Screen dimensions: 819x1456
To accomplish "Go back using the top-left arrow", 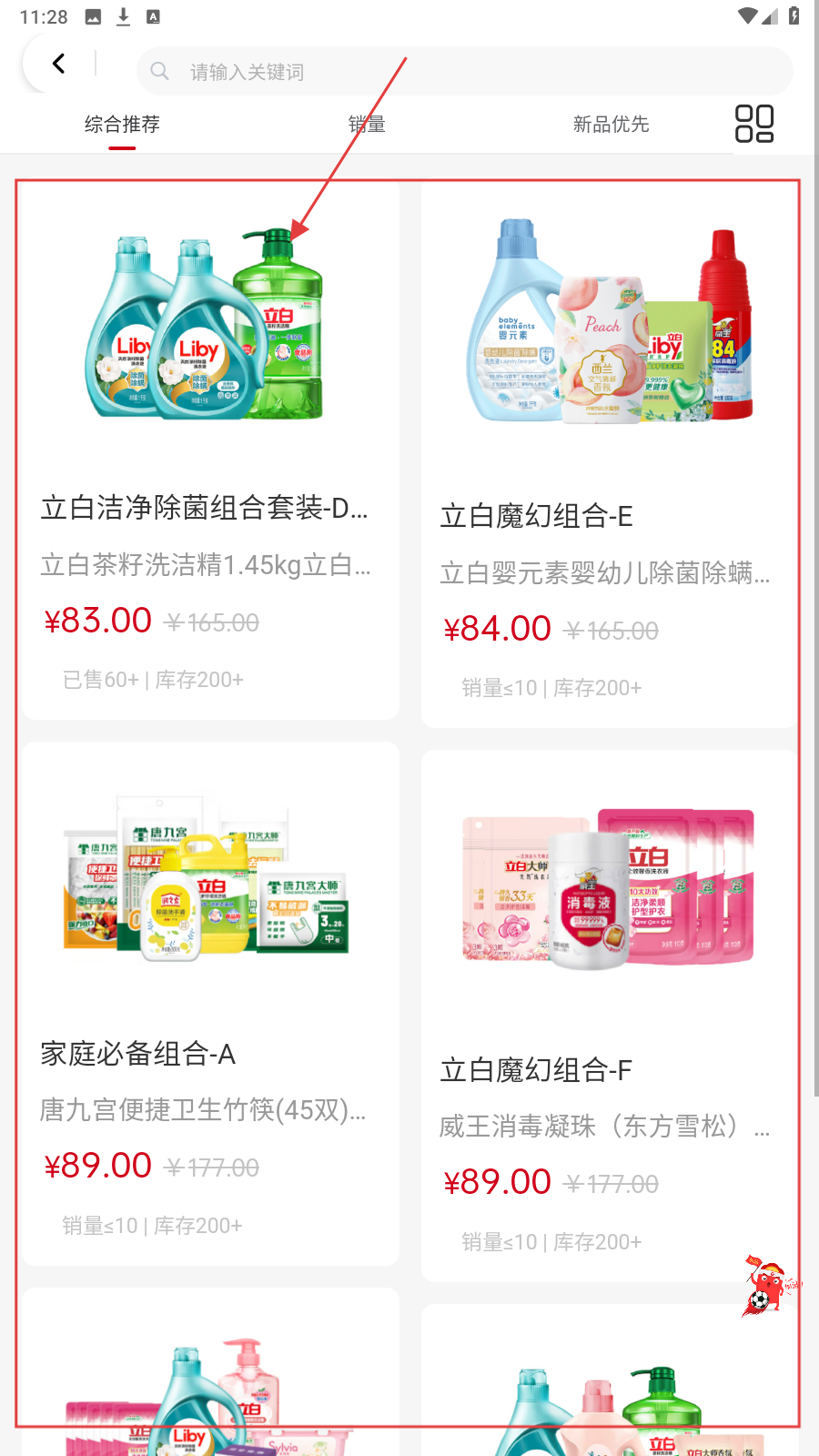I will point(59,64).
